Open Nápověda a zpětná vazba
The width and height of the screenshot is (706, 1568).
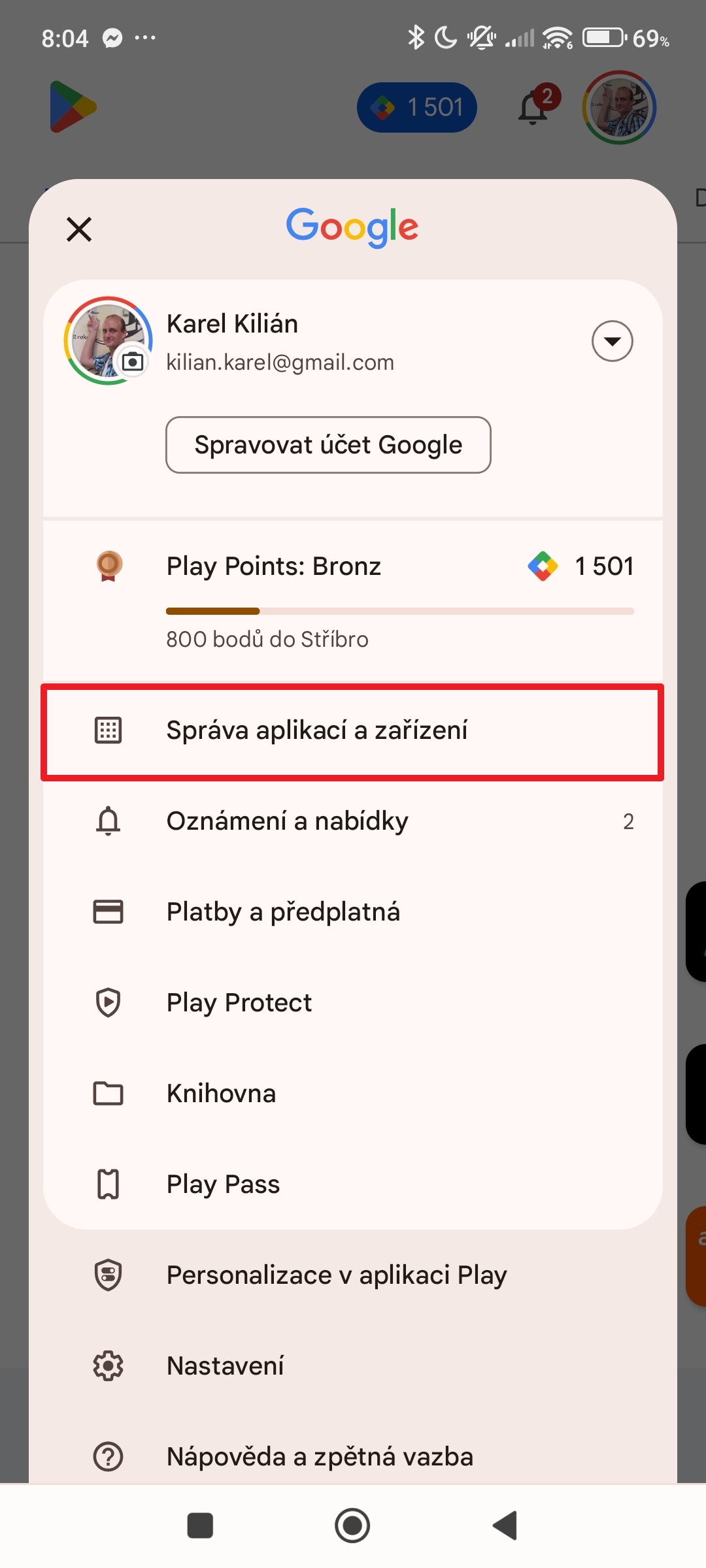click(x=353, y=1456)
